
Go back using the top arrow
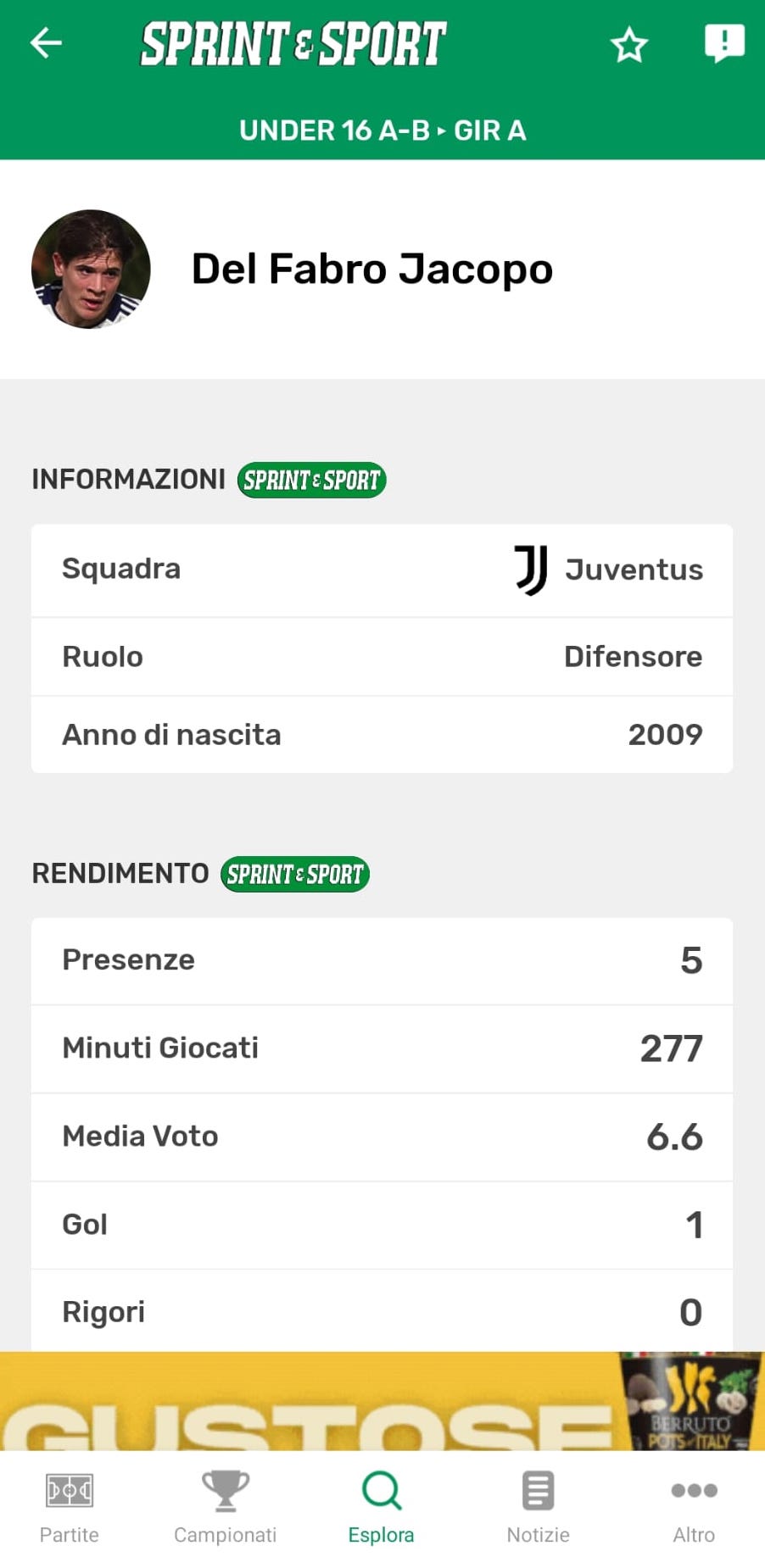click(x=46, y=42)
